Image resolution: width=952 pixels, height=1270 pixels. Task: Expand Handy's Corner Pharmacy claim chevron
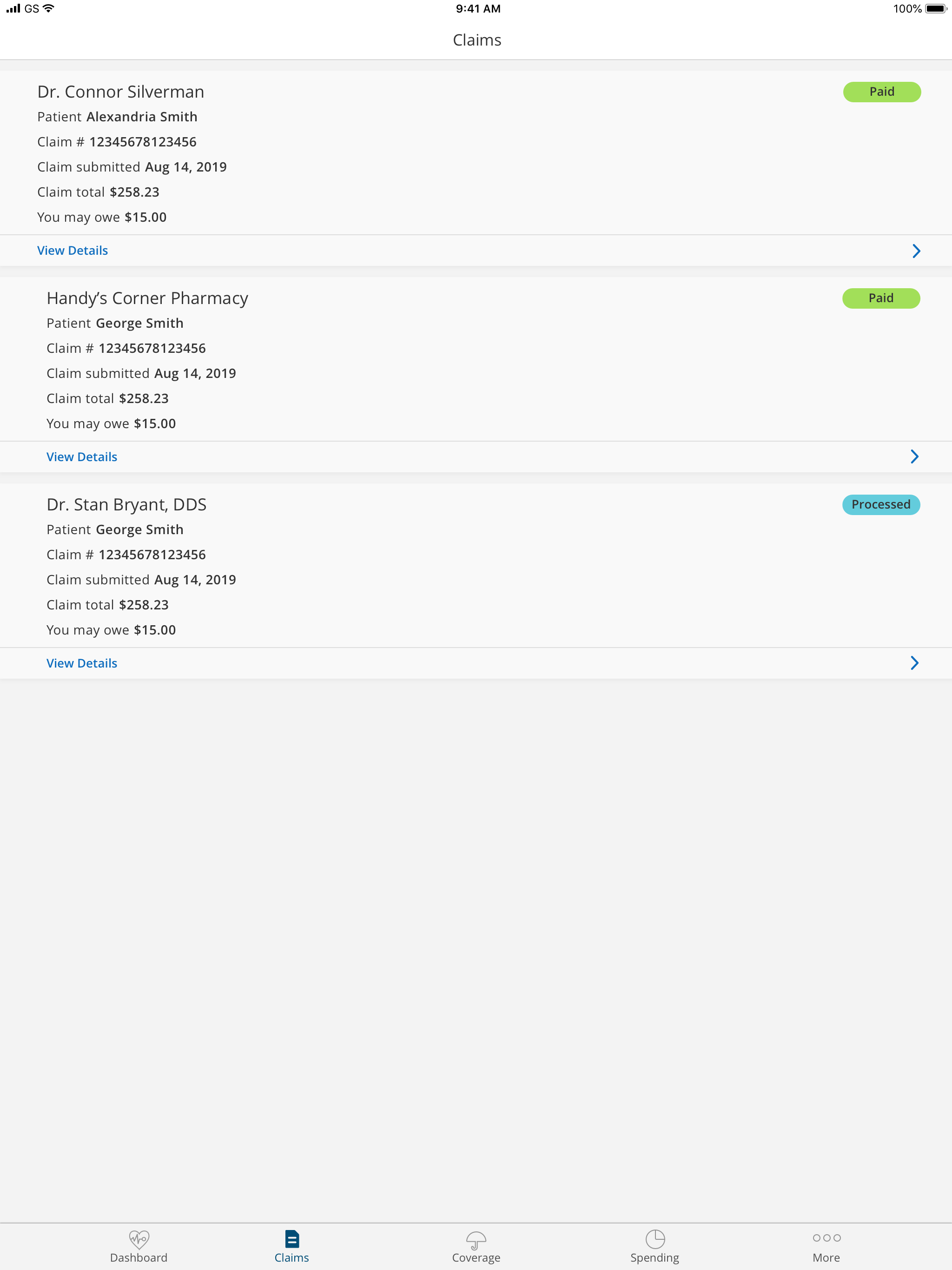pos(915,456)
